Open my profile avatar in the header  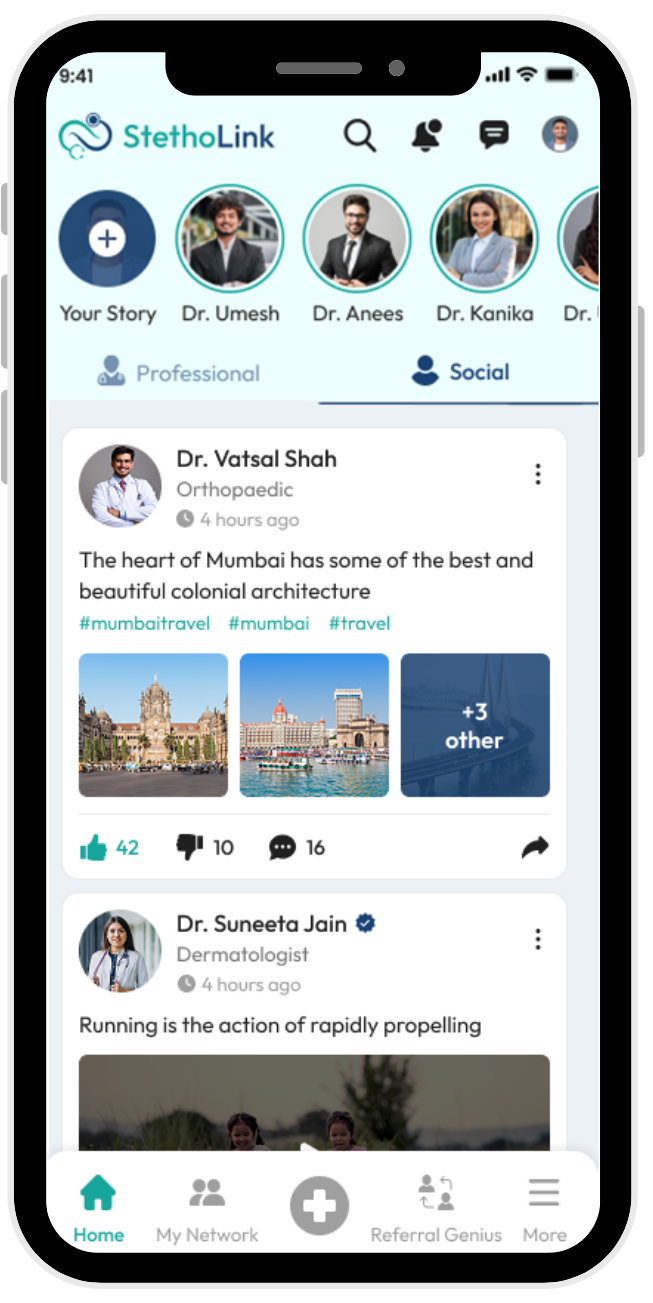[560, 134]
